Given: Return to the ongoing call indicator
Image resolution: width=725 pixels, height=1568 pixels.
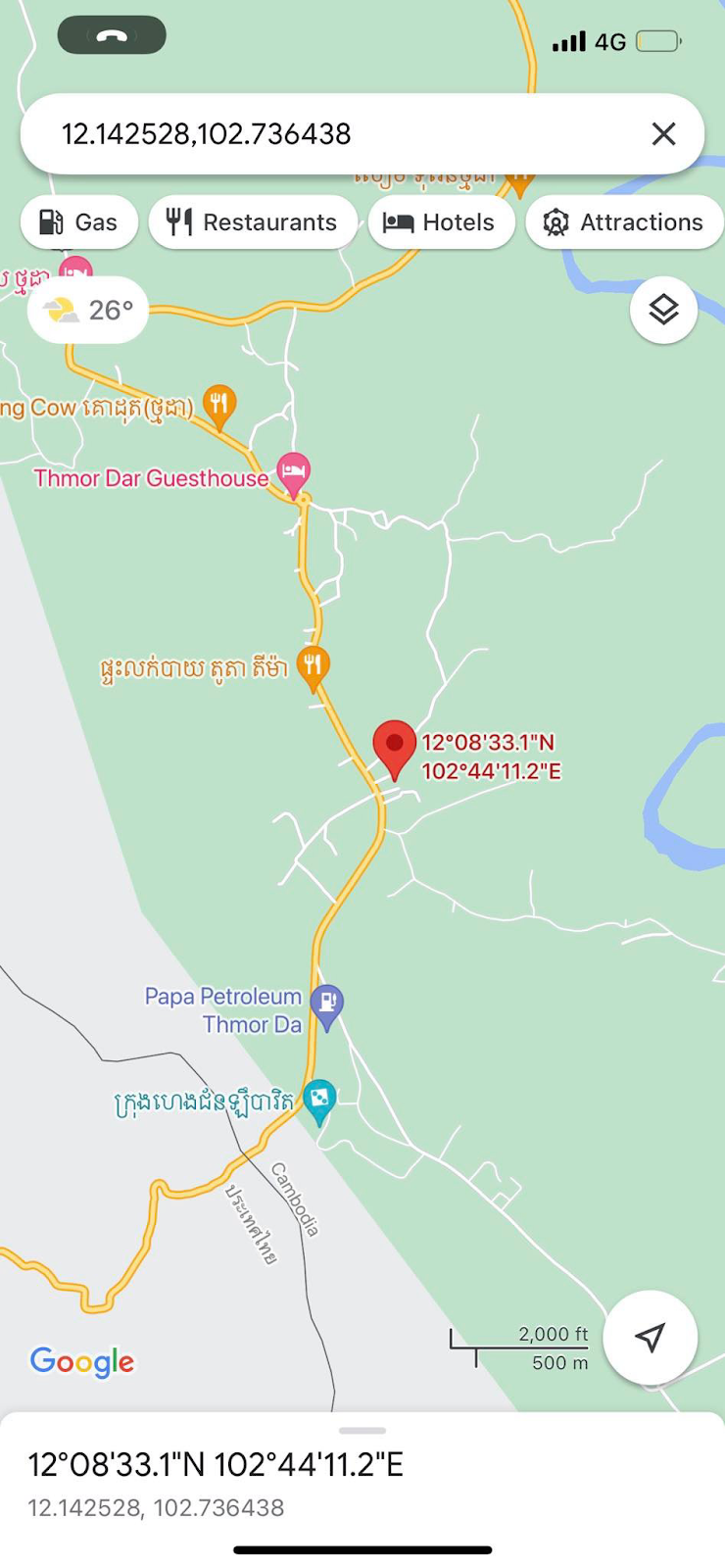Looking at the screenshot, I should click(x=112, y=36).
